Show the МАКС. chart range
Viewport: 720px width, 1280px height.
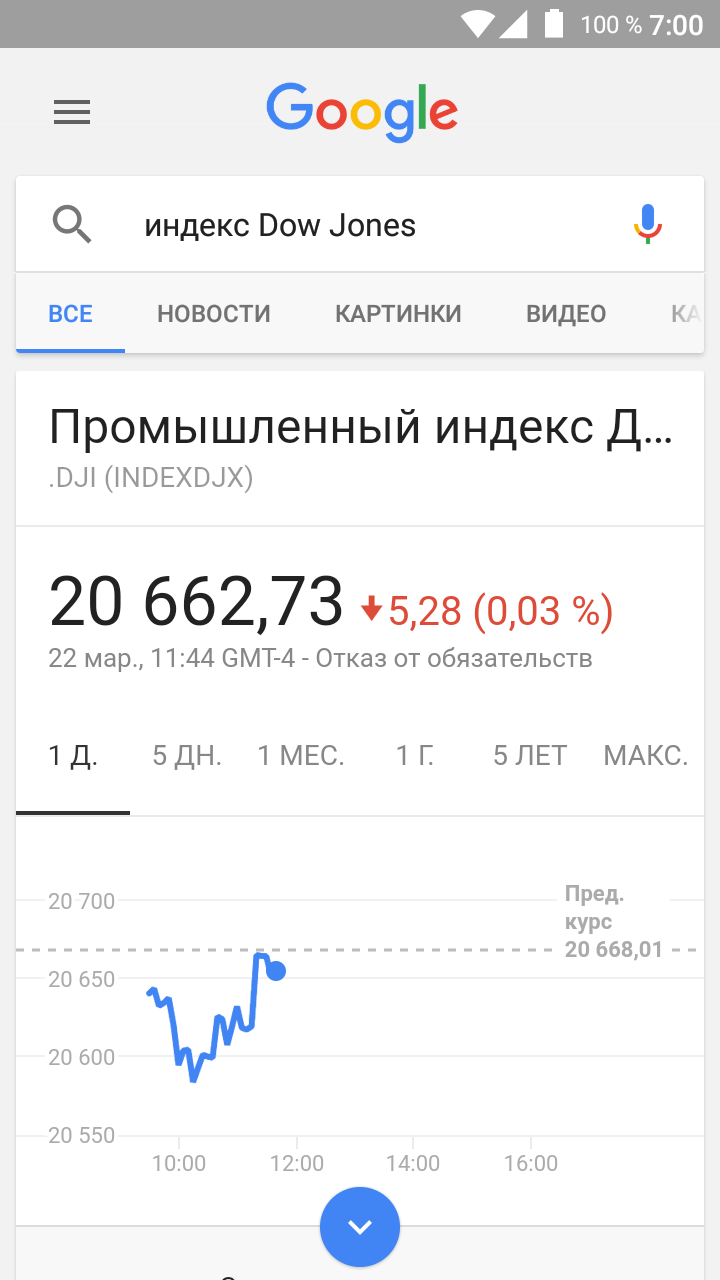[646, 756]
